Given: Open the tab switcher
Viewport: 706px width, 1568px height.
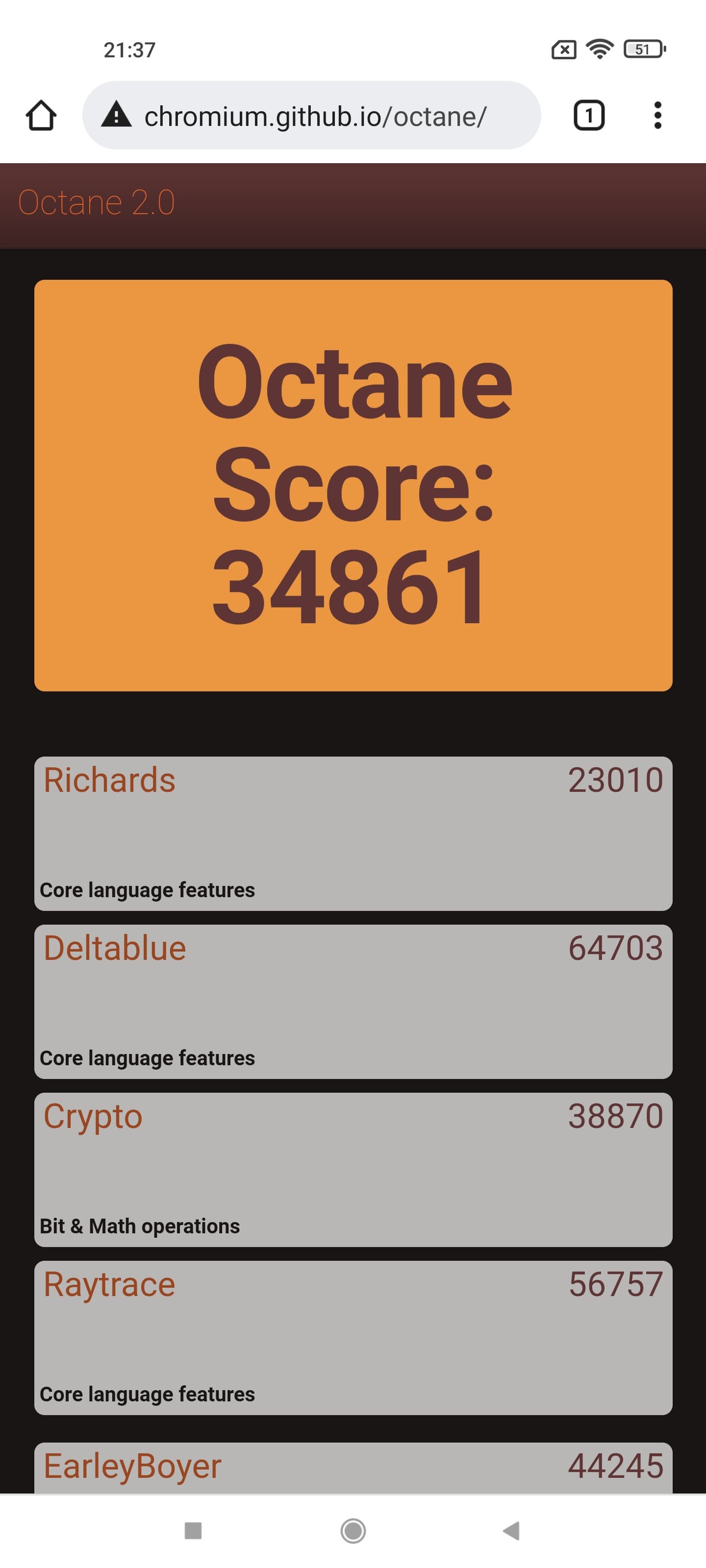Looking at the screenshot, I should [x=588, y=116].
